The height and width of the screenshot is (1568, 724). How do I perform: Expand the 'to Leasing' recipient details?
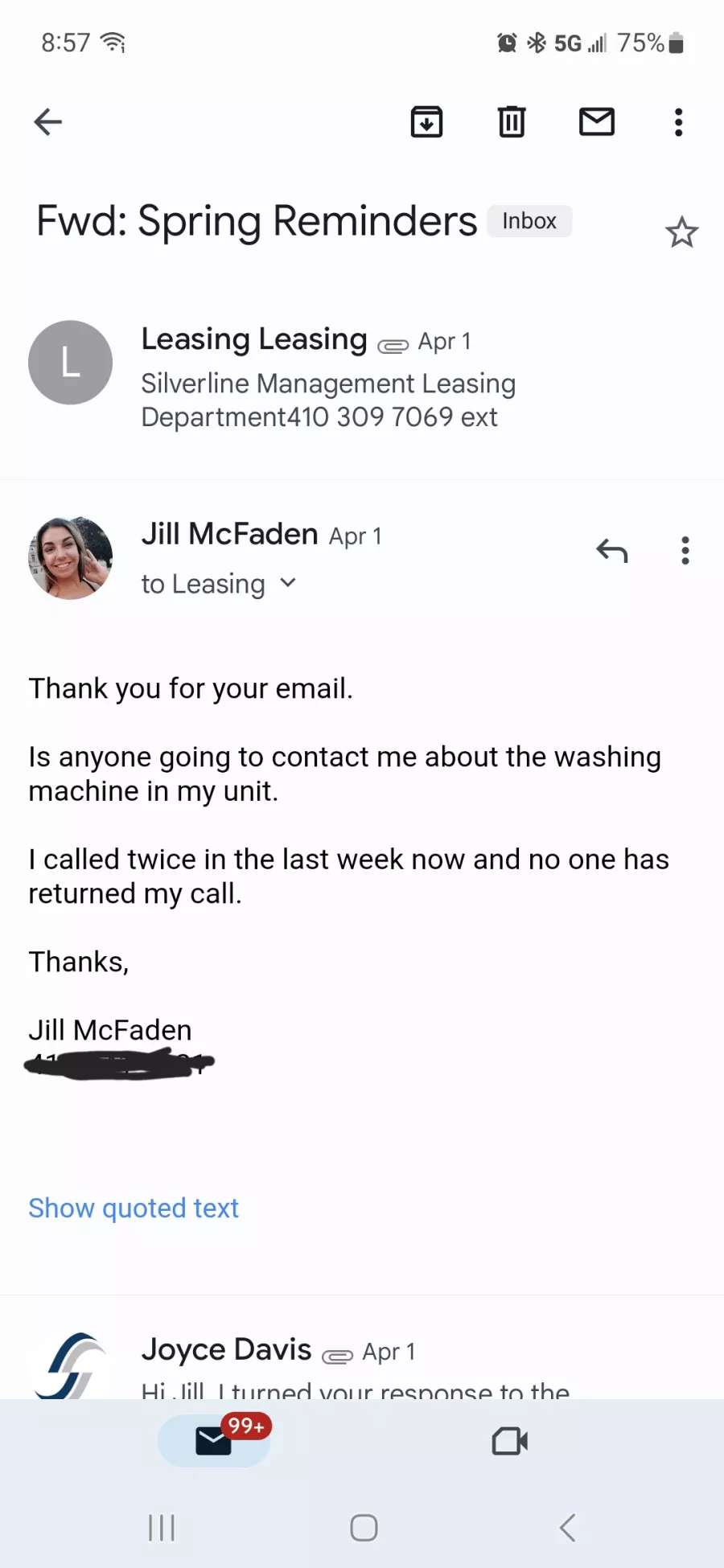(219, 584)
